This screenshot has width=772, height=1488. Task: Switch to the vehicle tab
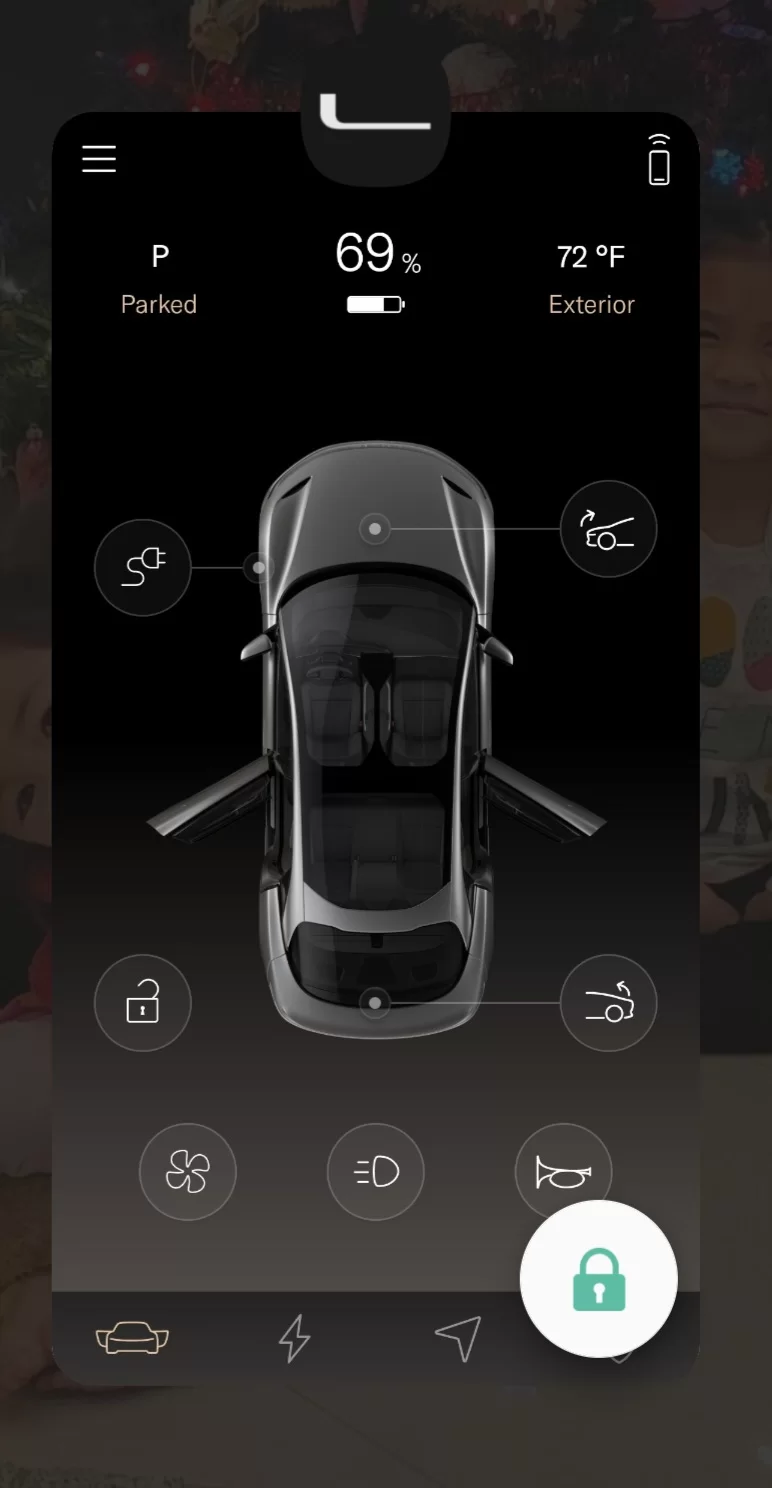132,1338
